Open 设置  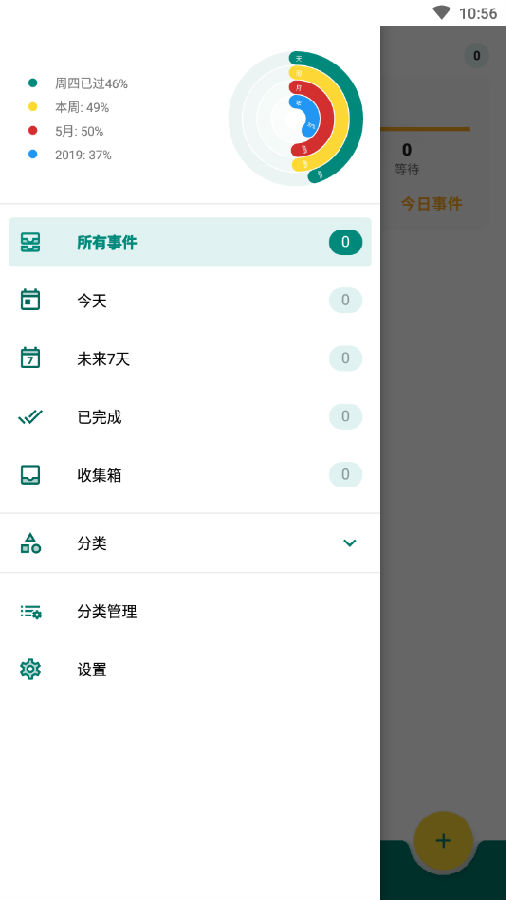[x=190, y=669]
